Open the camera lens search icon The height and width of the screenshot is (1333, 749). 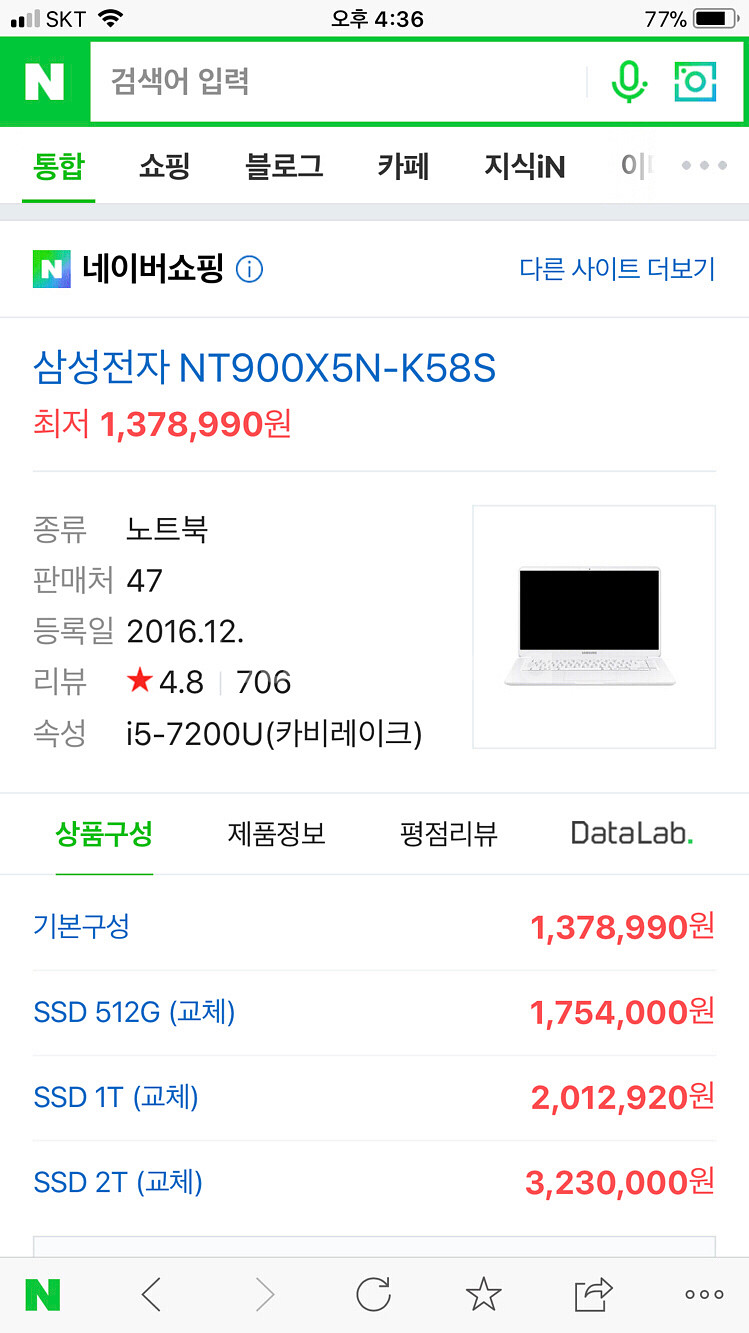click(695, 81)
